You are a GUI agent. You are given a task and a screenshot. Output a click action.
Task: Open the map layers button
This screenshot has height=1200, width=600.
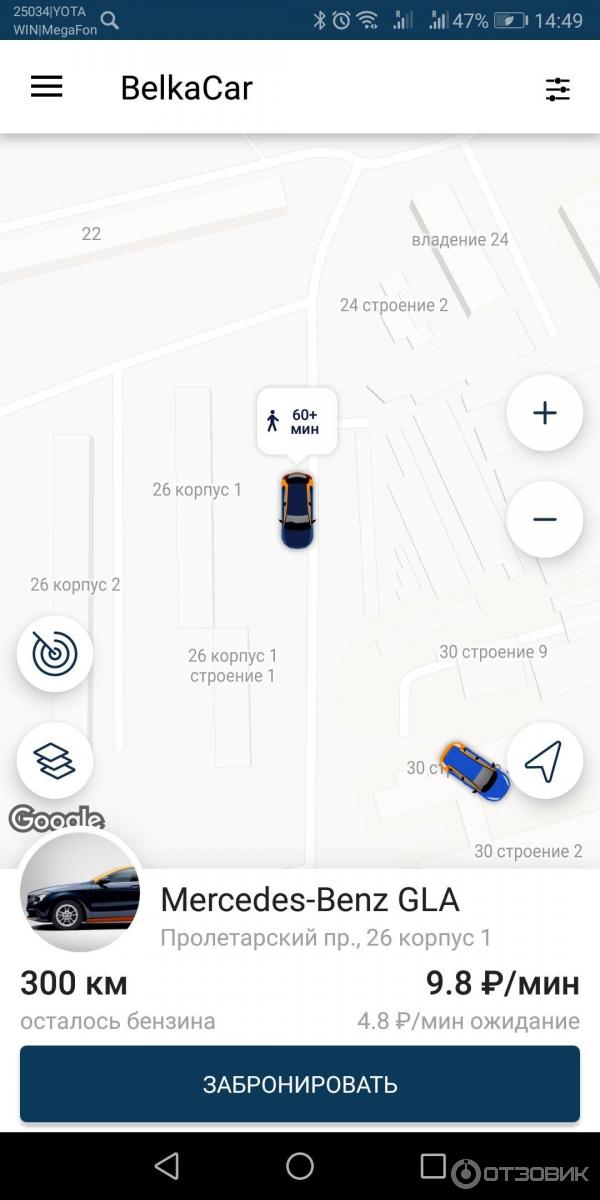(54, 760)
